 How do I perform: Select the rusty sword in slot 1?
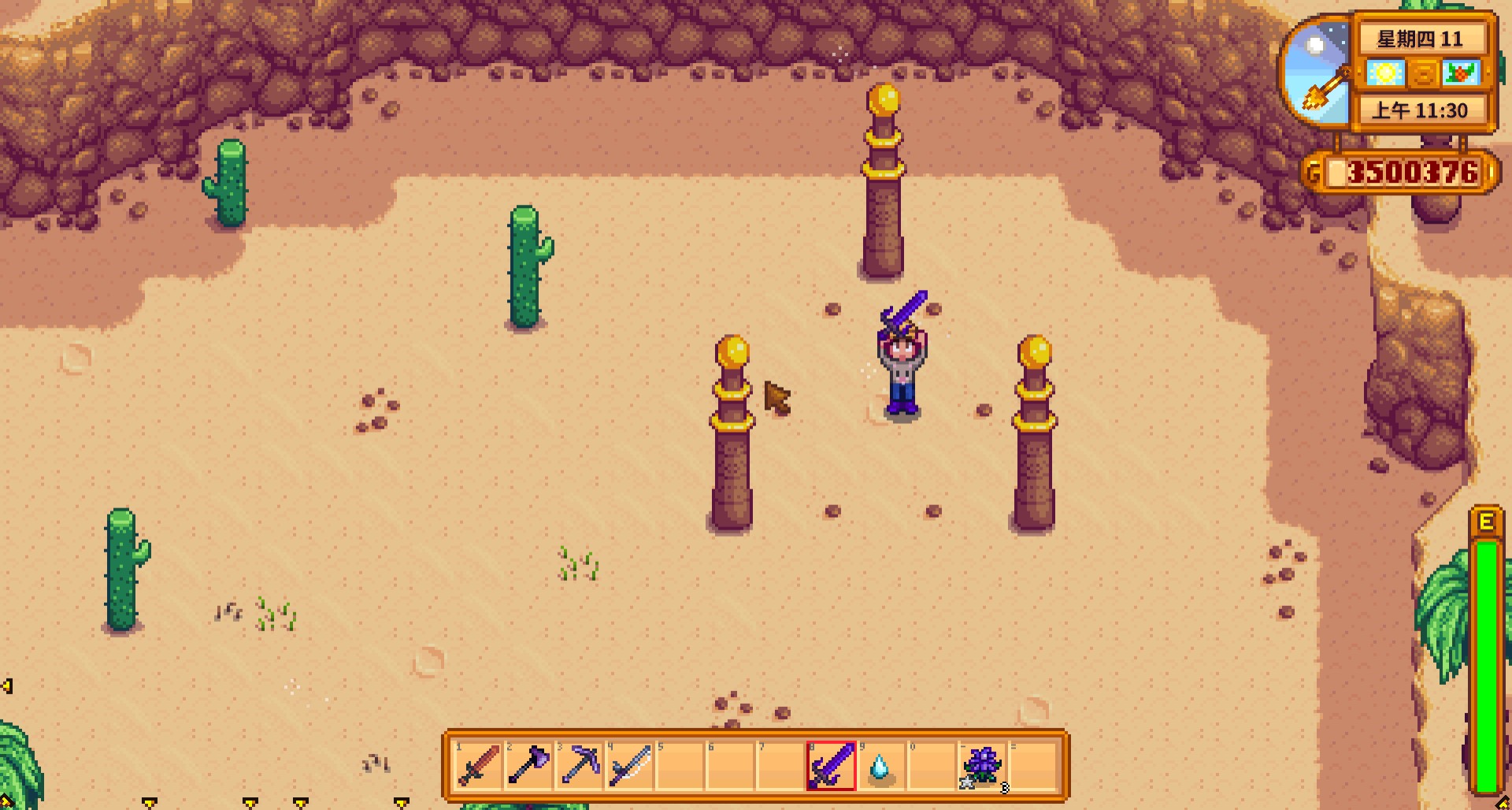pos(479,765)
